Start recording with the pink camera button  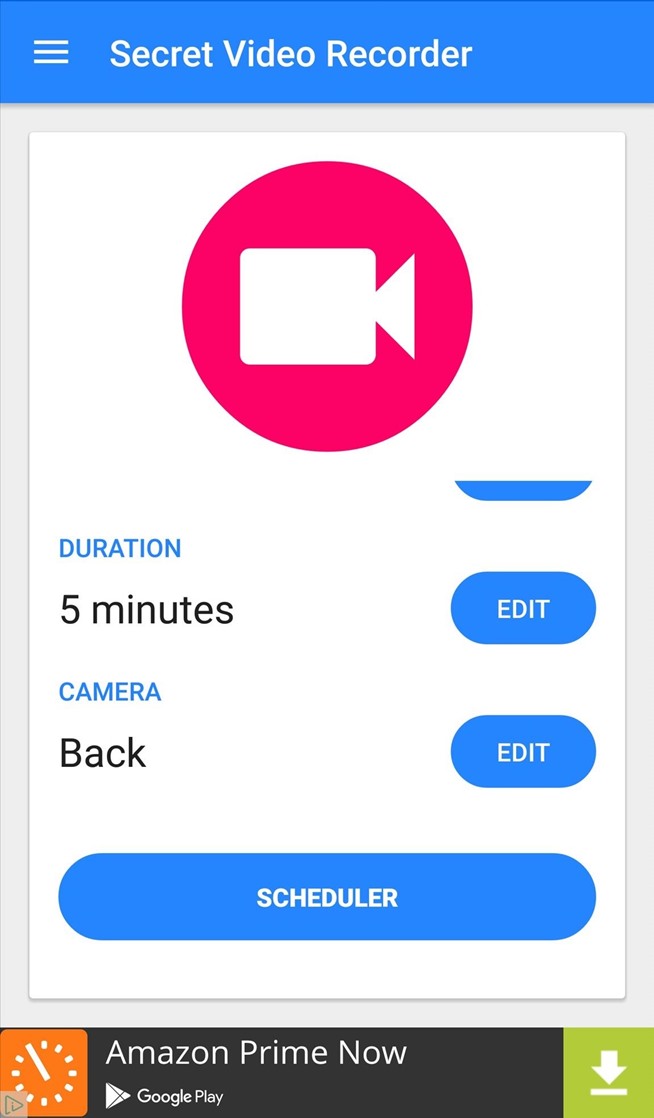tap(327, 306)
